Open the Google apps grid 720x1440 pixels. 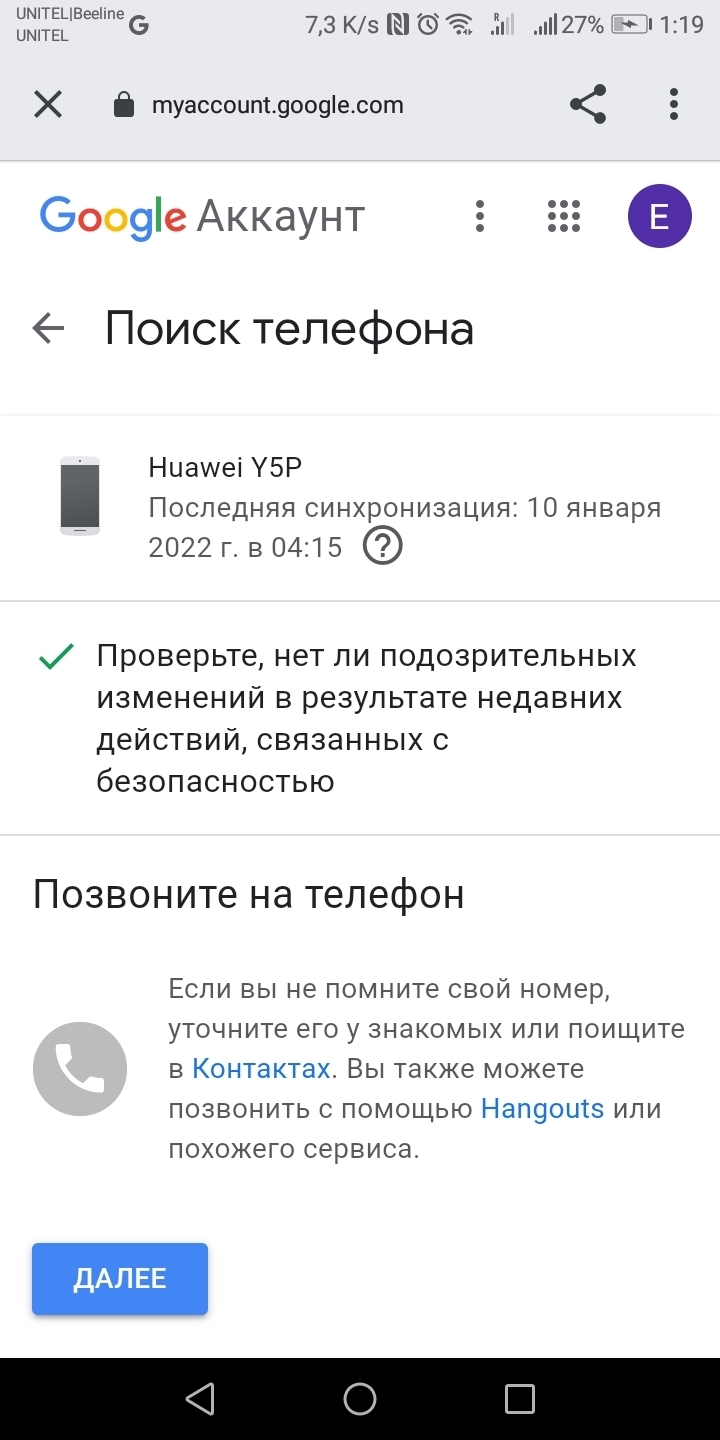[x=564, y=216]
